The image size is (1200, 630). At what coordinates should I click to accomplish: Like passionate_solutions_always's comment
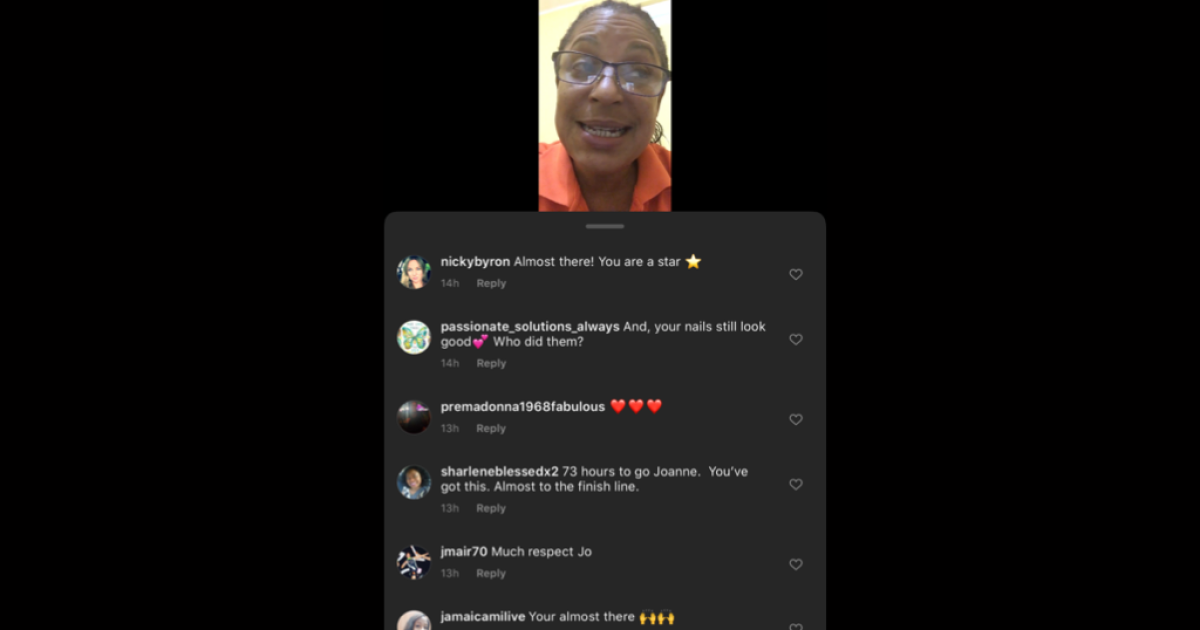click(796, 340)
